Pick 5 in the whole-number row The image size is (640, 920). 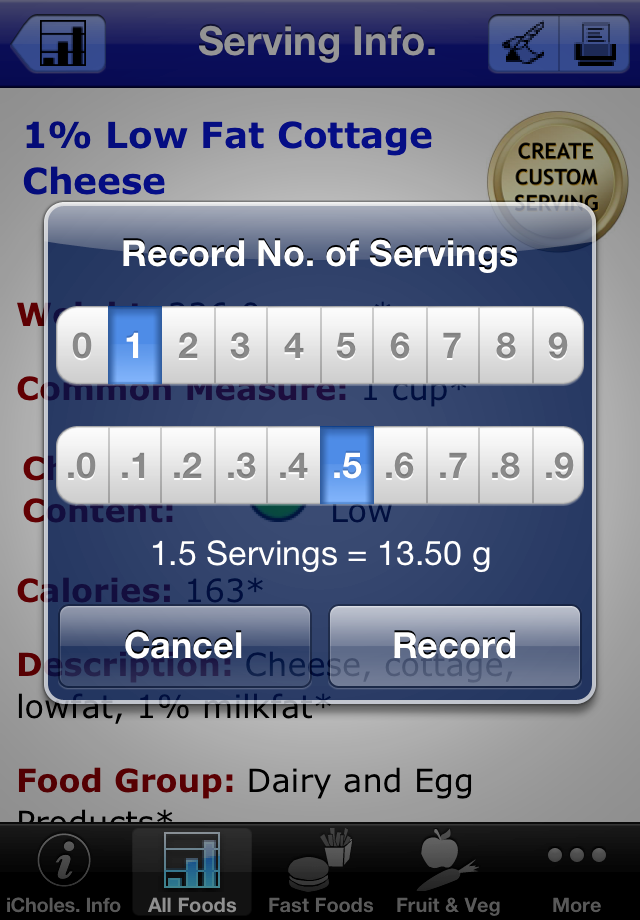347,346
